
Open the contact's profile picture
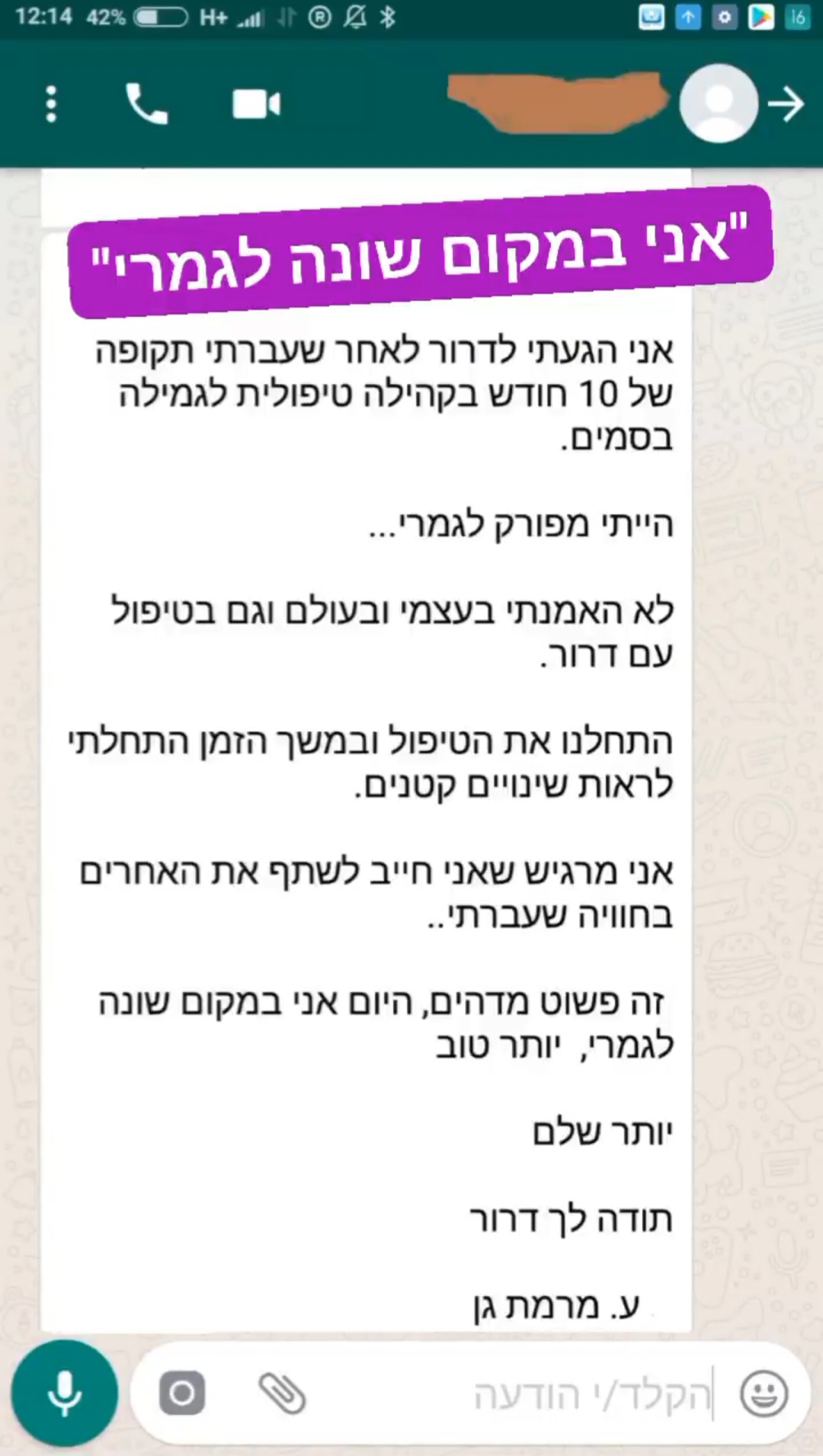719,104
